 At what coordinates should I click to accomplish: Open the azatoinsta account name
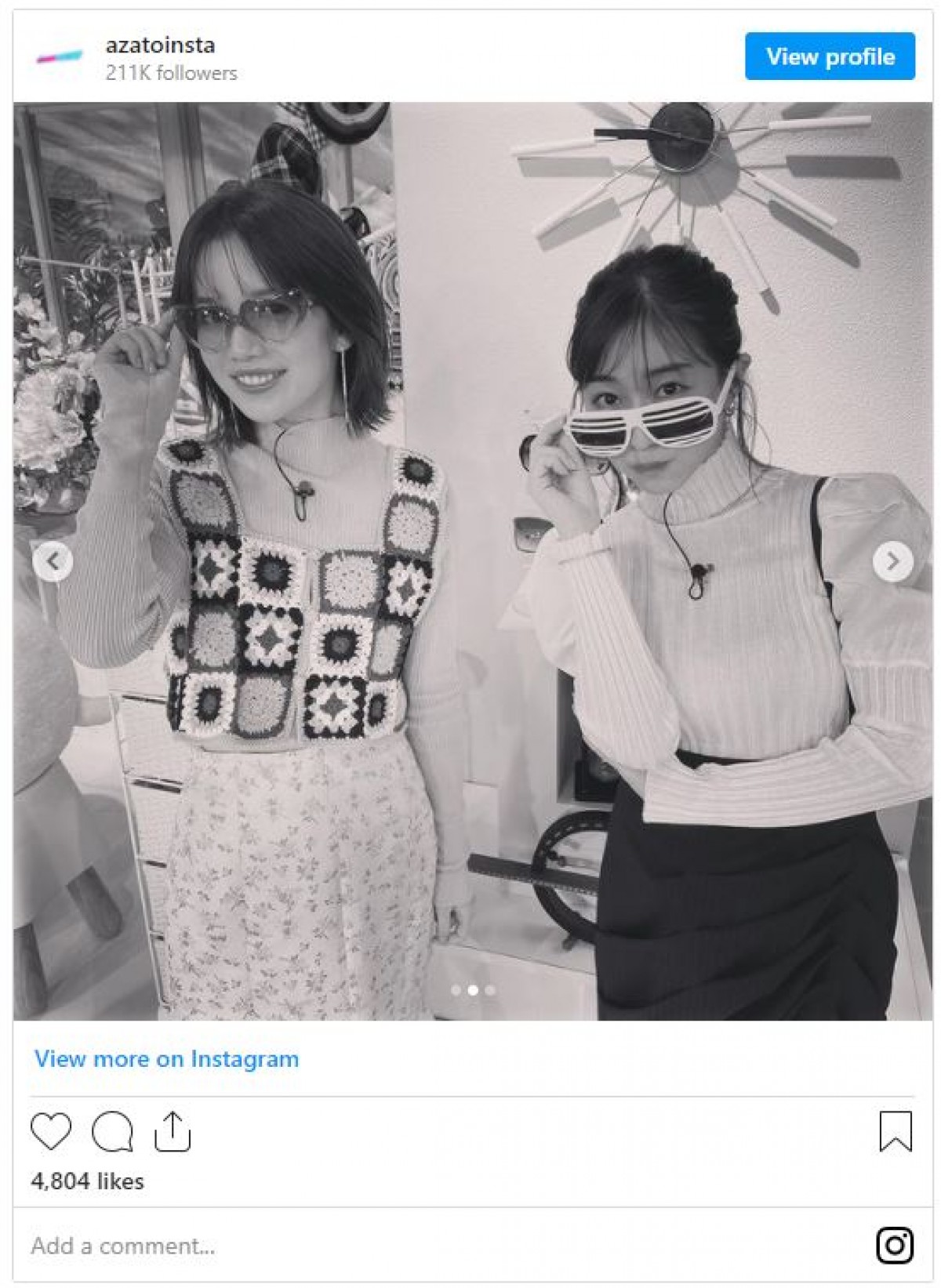click(160, 45)
